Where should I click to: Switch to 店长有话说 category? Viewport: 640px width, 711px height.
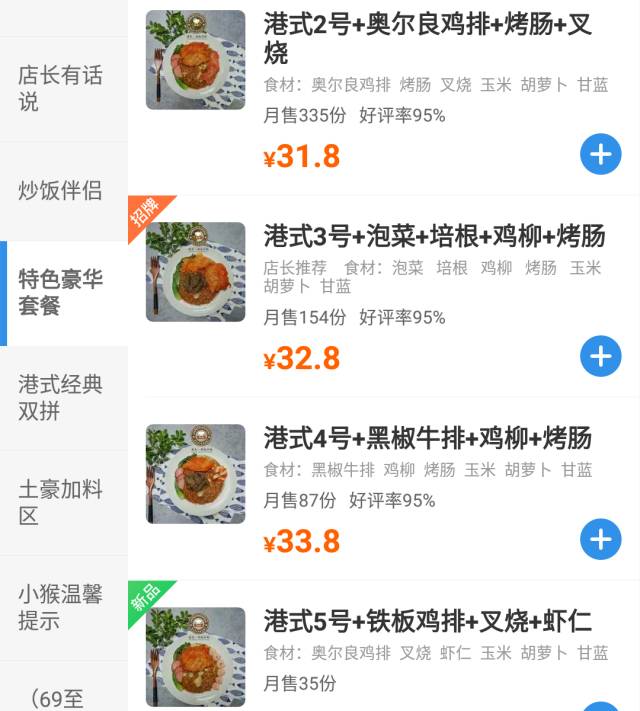(x=62, y=88)
